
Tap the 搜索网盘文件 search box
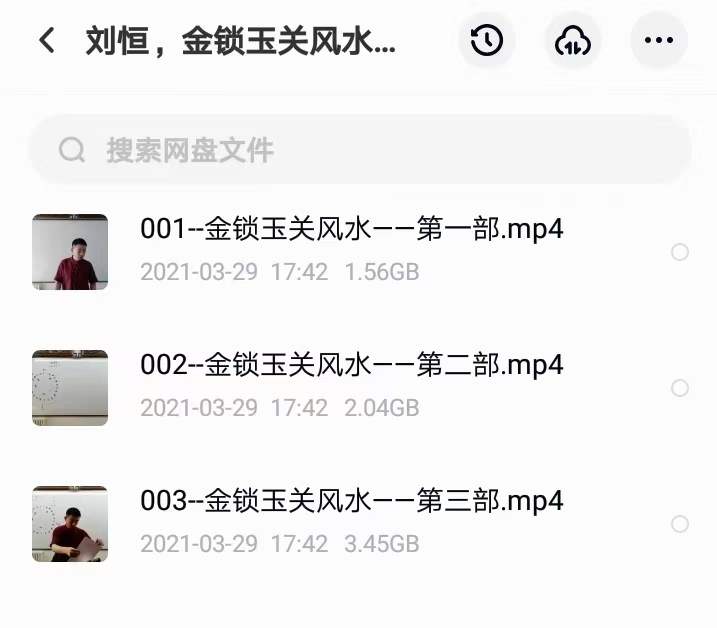360,150
